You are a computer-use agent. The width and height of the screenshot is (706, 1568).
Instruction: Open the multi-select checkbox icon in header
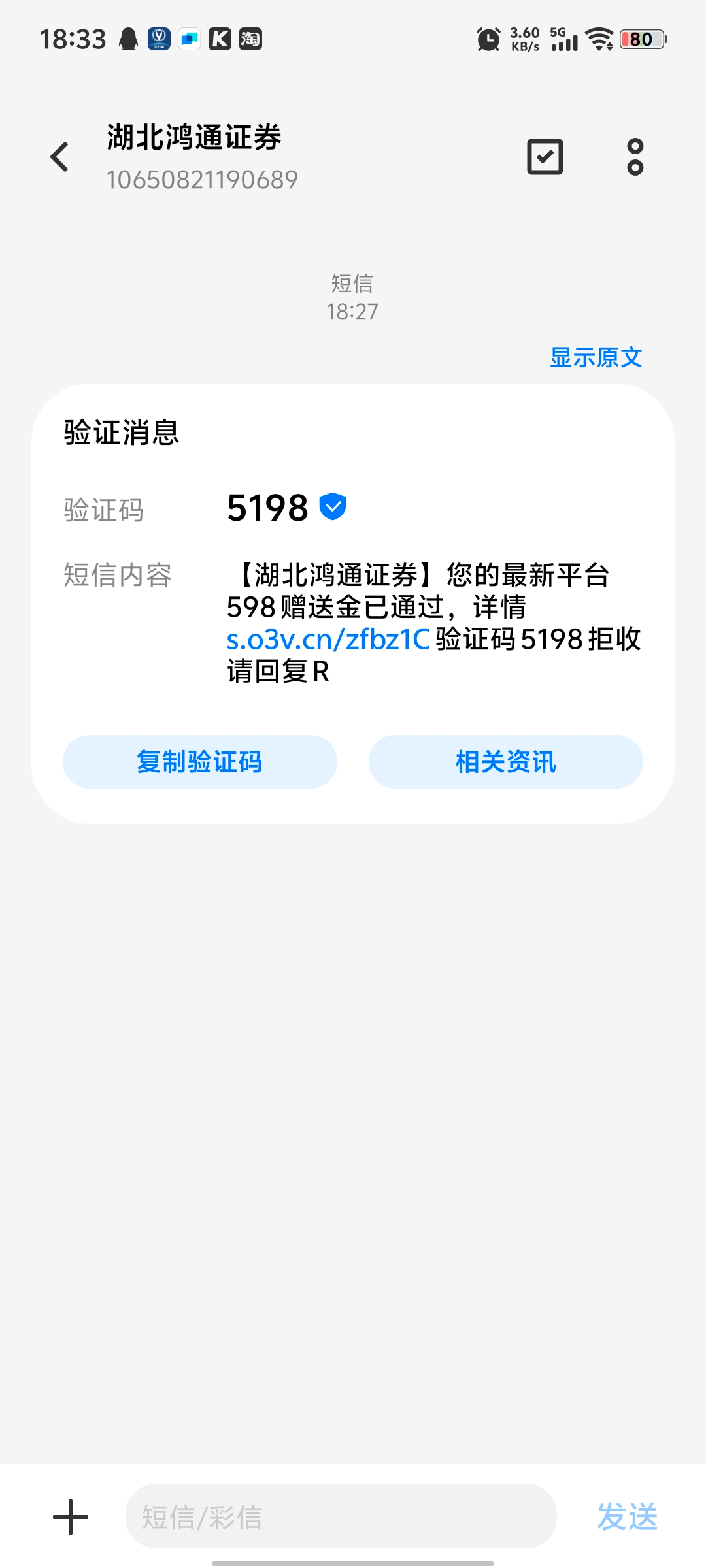tap(545, 157)
